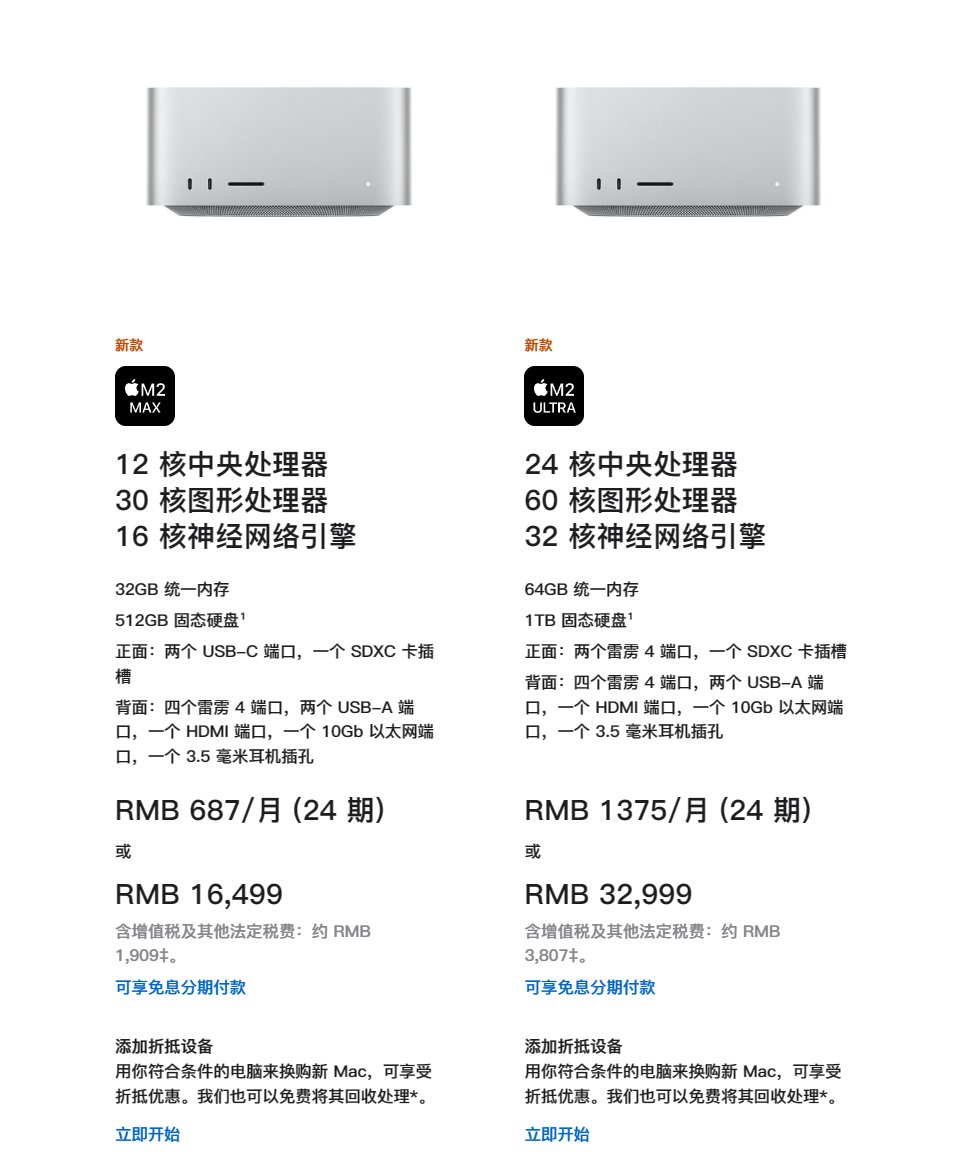Viewport: 961px width, 1162px height.
Task: Open interest-free installment link for M2 Max model
Action: point(180,987)
